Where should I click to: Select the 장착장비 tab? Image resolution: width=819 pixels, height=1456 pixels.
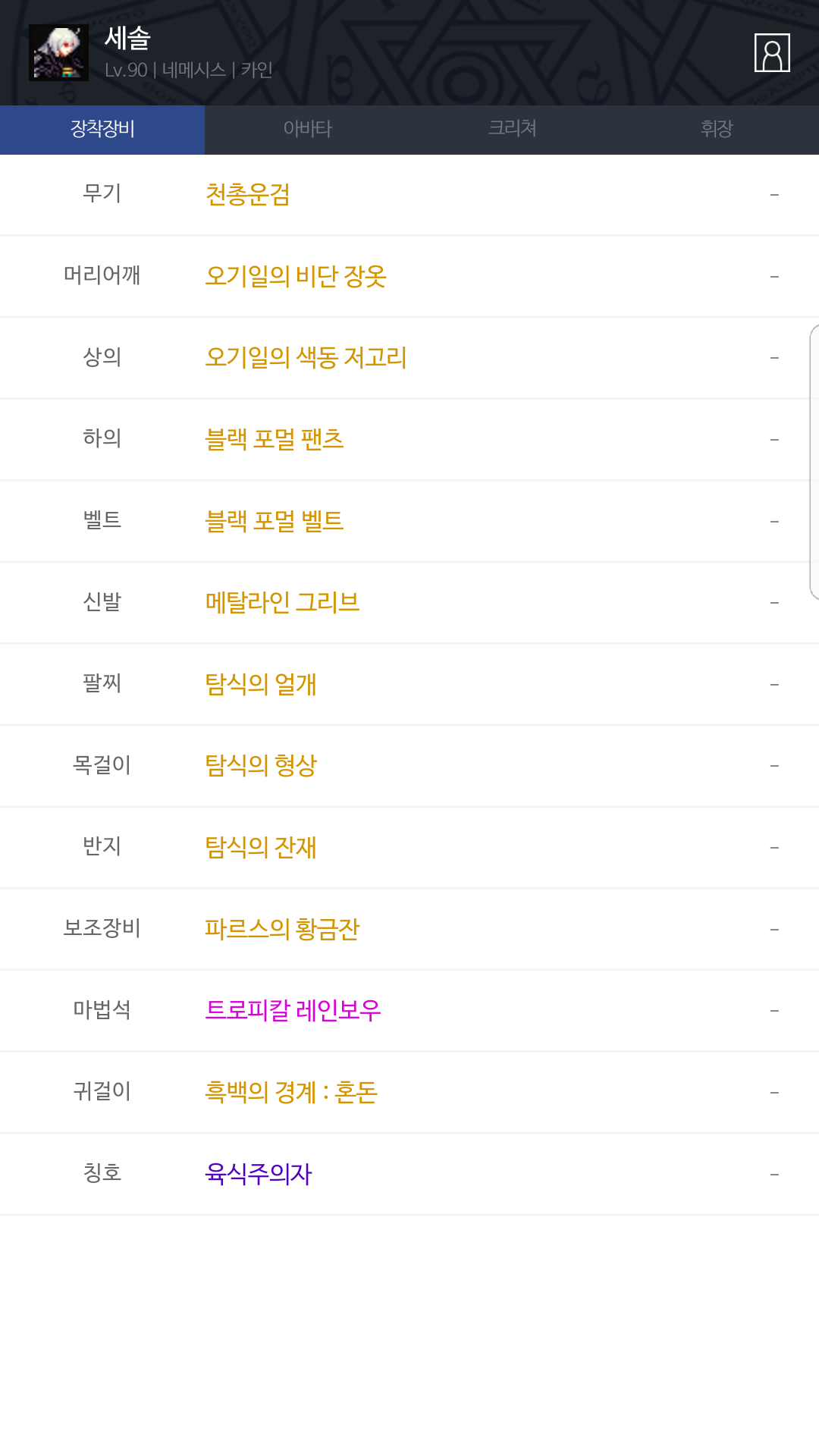(x=102, y=129)
